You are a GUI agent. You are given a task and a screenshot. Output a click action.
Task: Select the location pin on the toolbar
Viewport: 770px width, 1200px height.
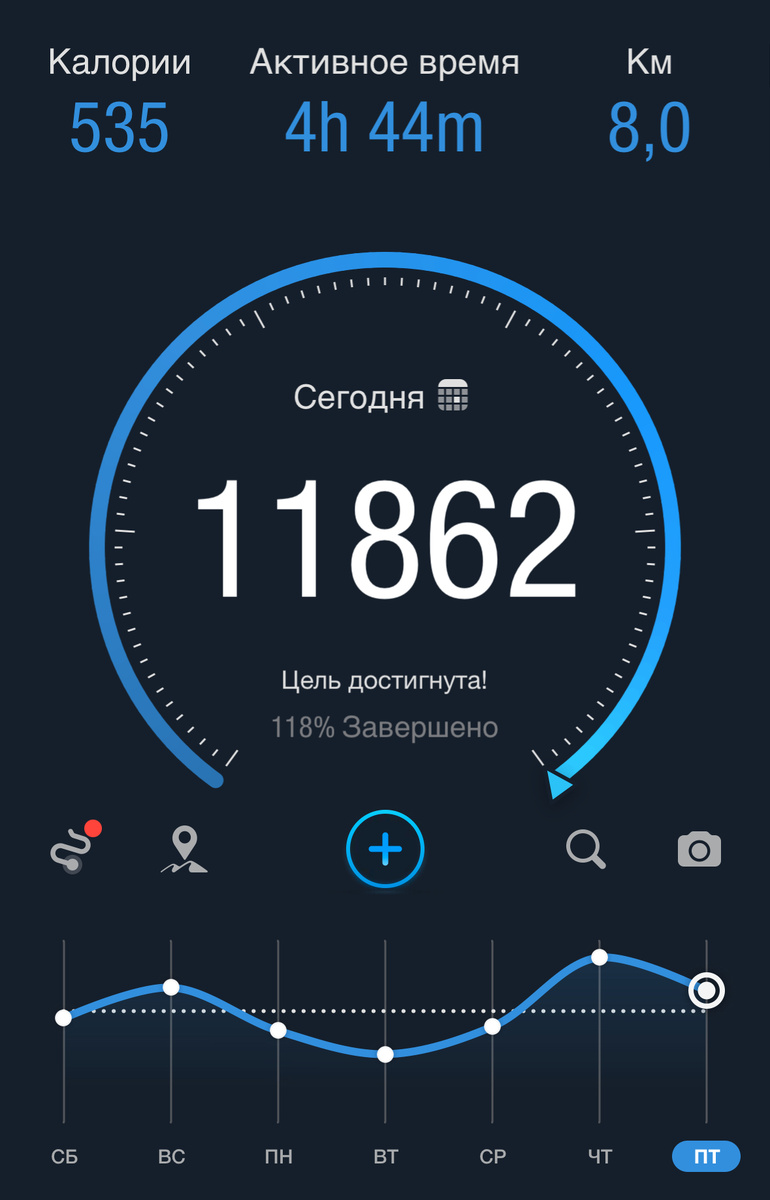(x=184, y=850)
